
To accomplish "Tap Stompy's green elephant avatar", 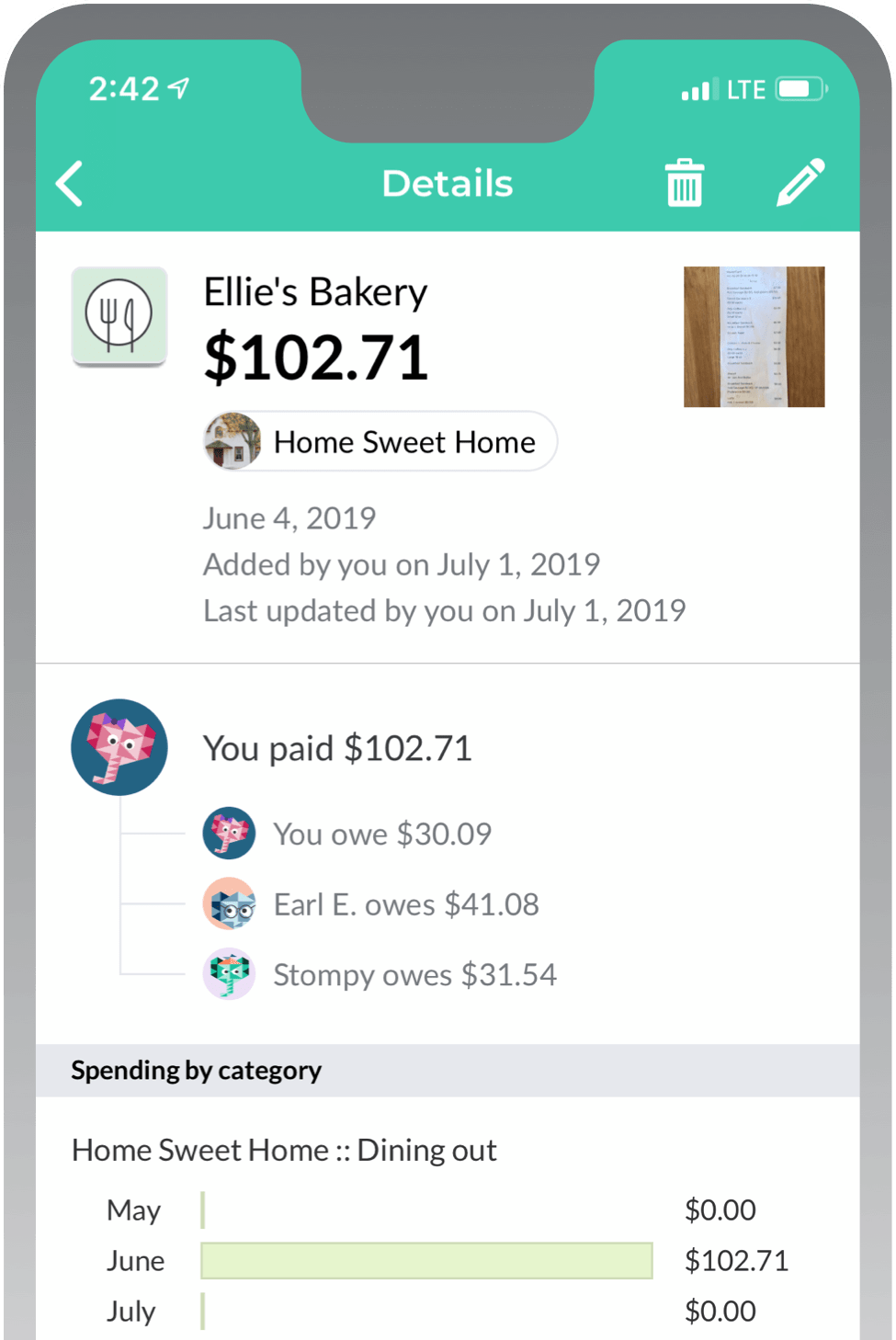I will click(x=229, y=973).
